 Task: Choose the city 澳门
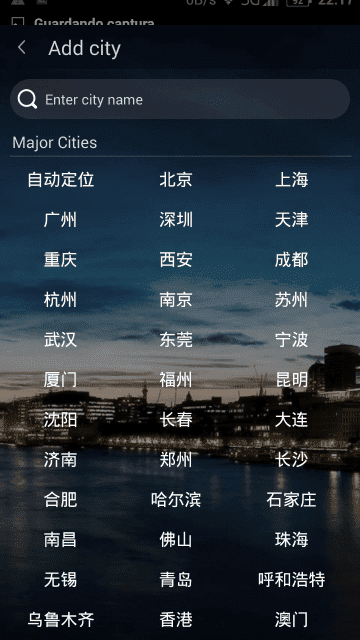[x=291, y=620]
